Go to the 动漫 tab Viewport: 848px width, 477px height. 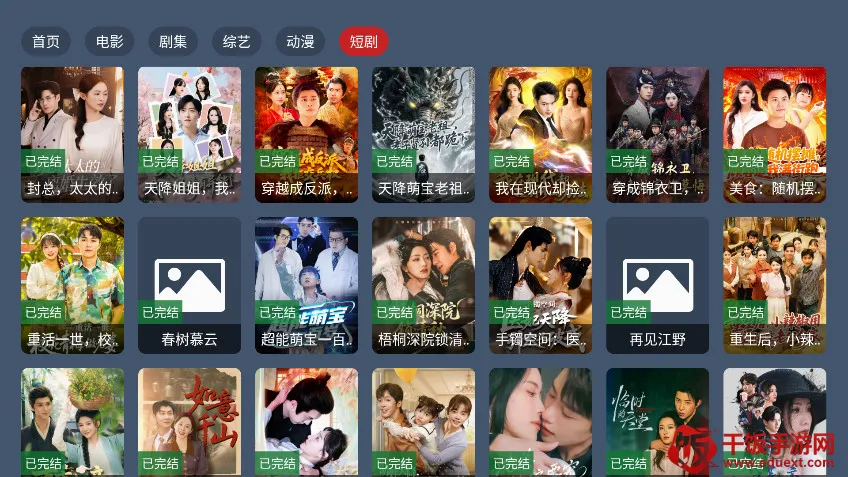[300, 41]
